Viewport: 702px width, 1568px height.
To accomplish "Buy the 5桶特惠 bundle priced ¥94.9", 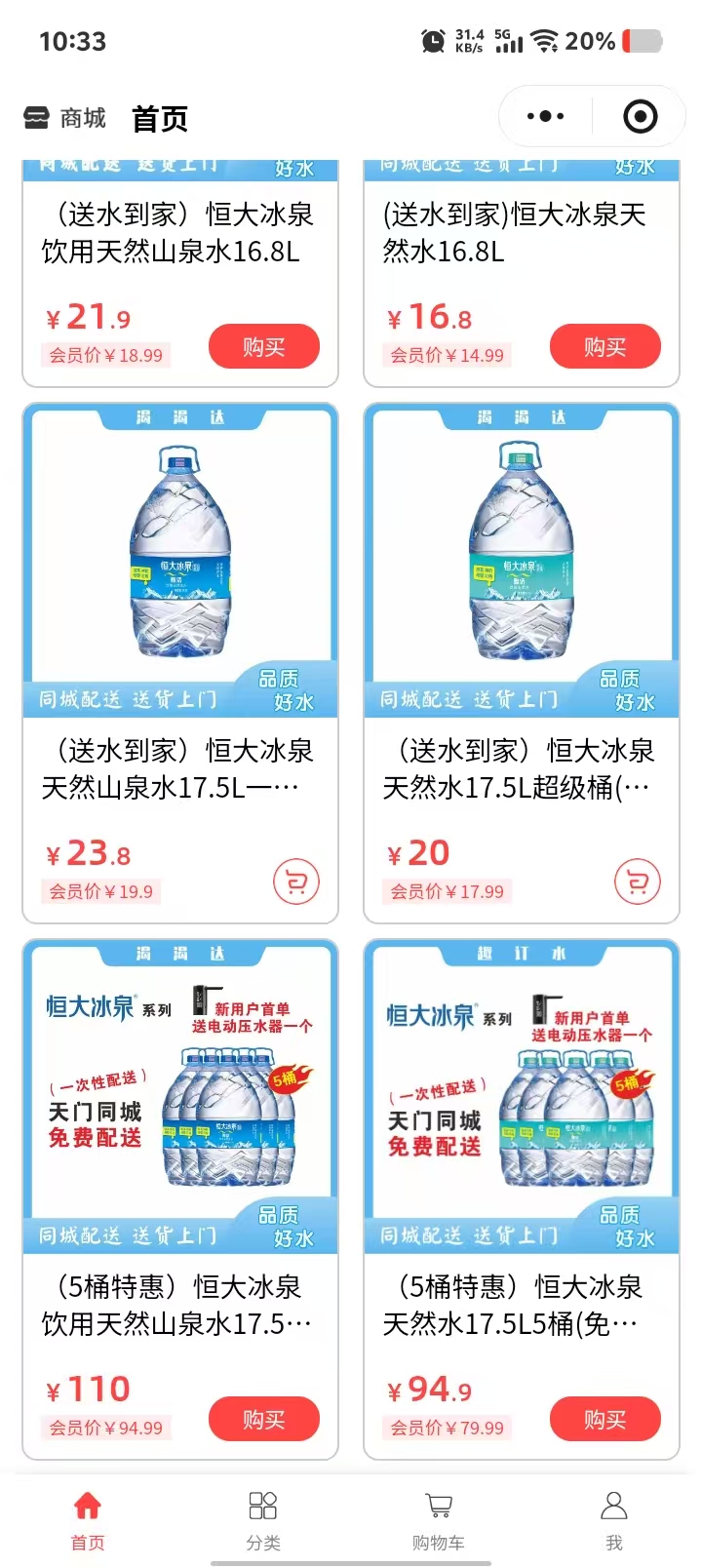I will pos(604,1420).
